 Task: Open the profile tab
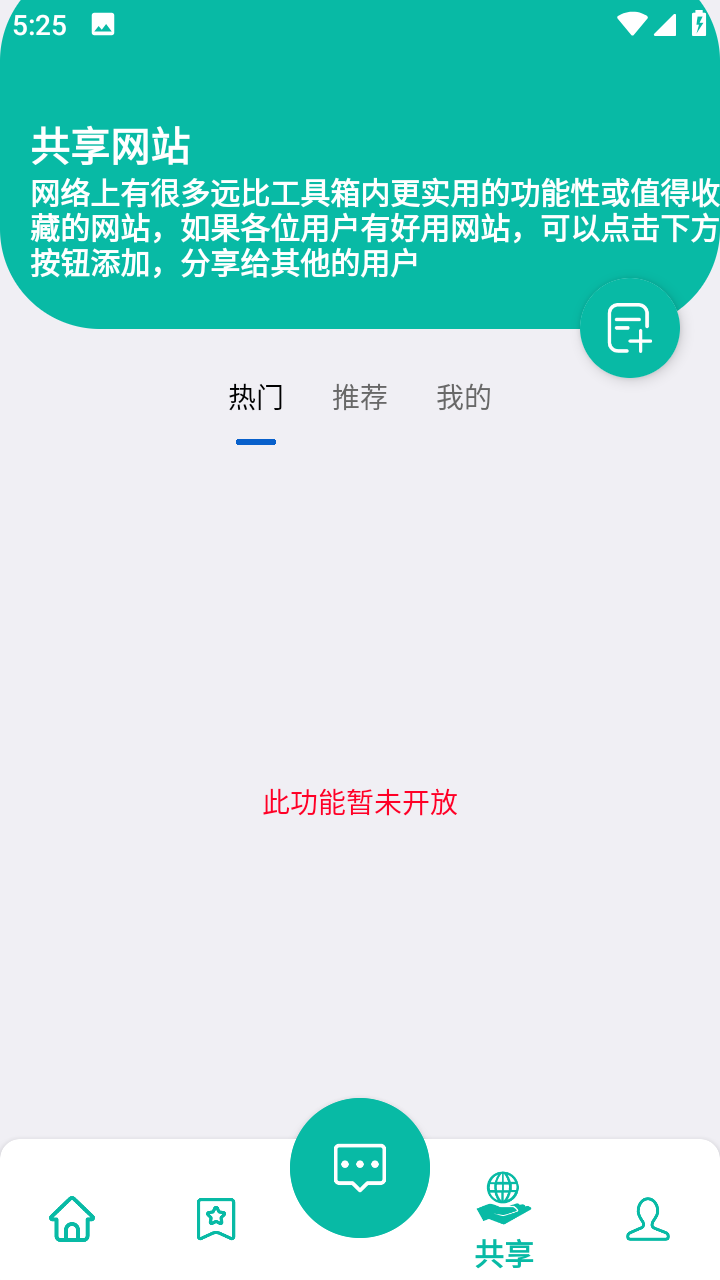click(648, 1219)
